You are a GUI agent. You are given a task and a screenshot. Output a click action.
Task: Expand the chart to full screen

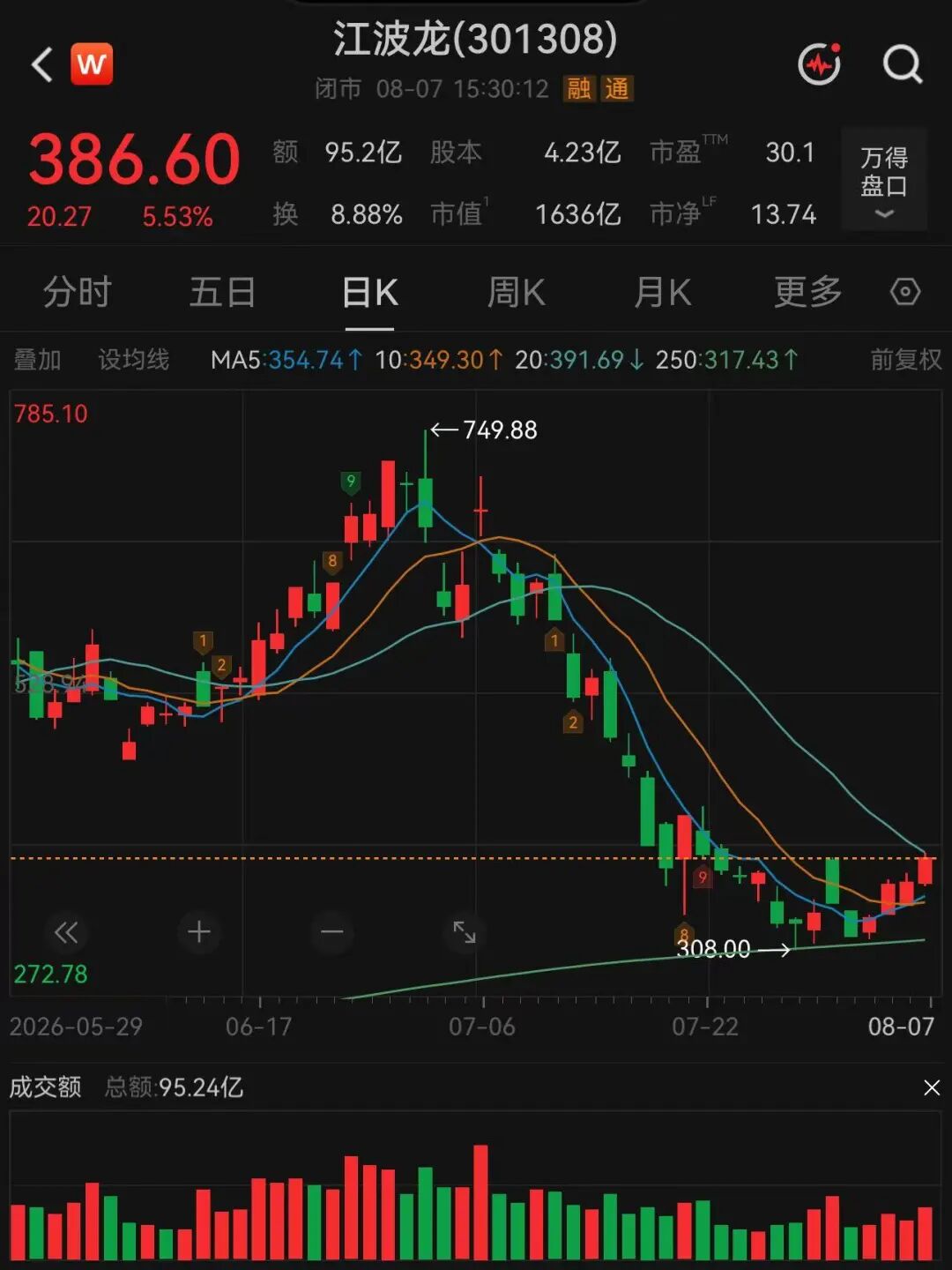coord(465,932)
